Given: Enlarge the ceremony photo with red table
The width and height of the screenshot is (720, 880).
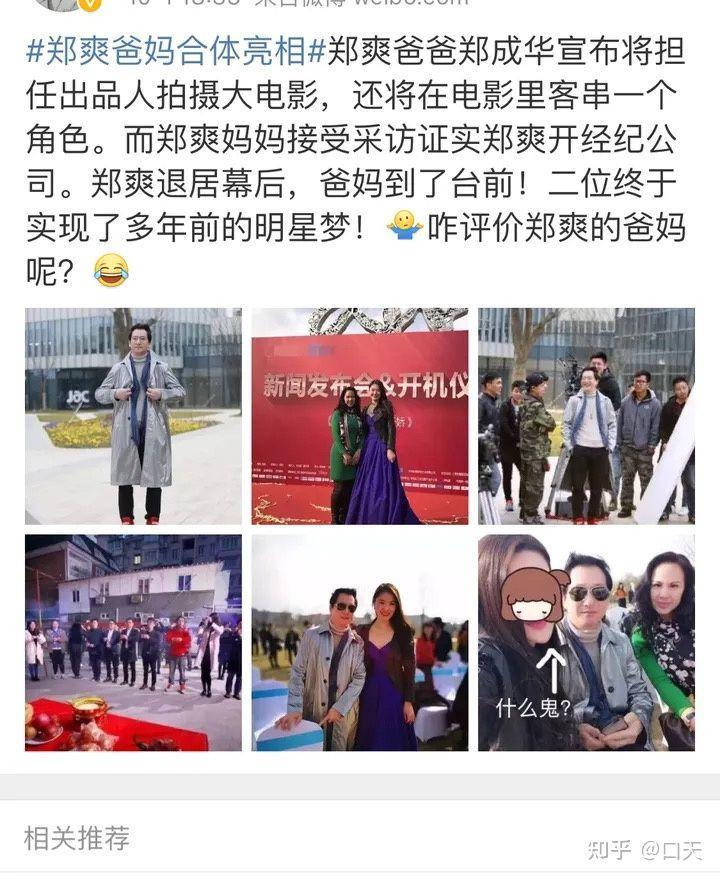Looking at the screenshot, I should pos(133,643).
